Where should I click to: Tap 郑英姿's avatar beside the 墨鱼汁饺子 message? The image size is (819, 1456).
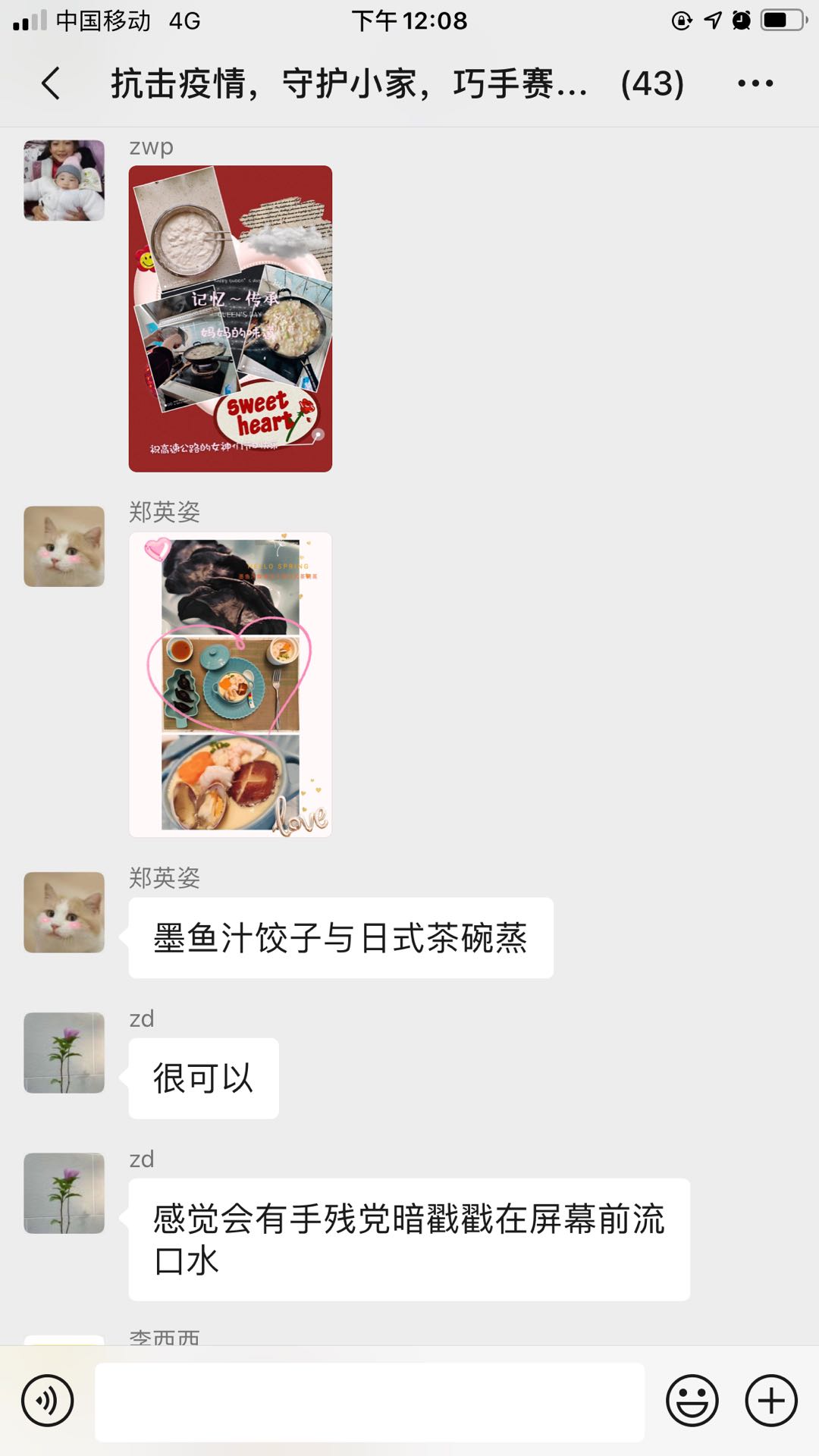click(64, 912)
